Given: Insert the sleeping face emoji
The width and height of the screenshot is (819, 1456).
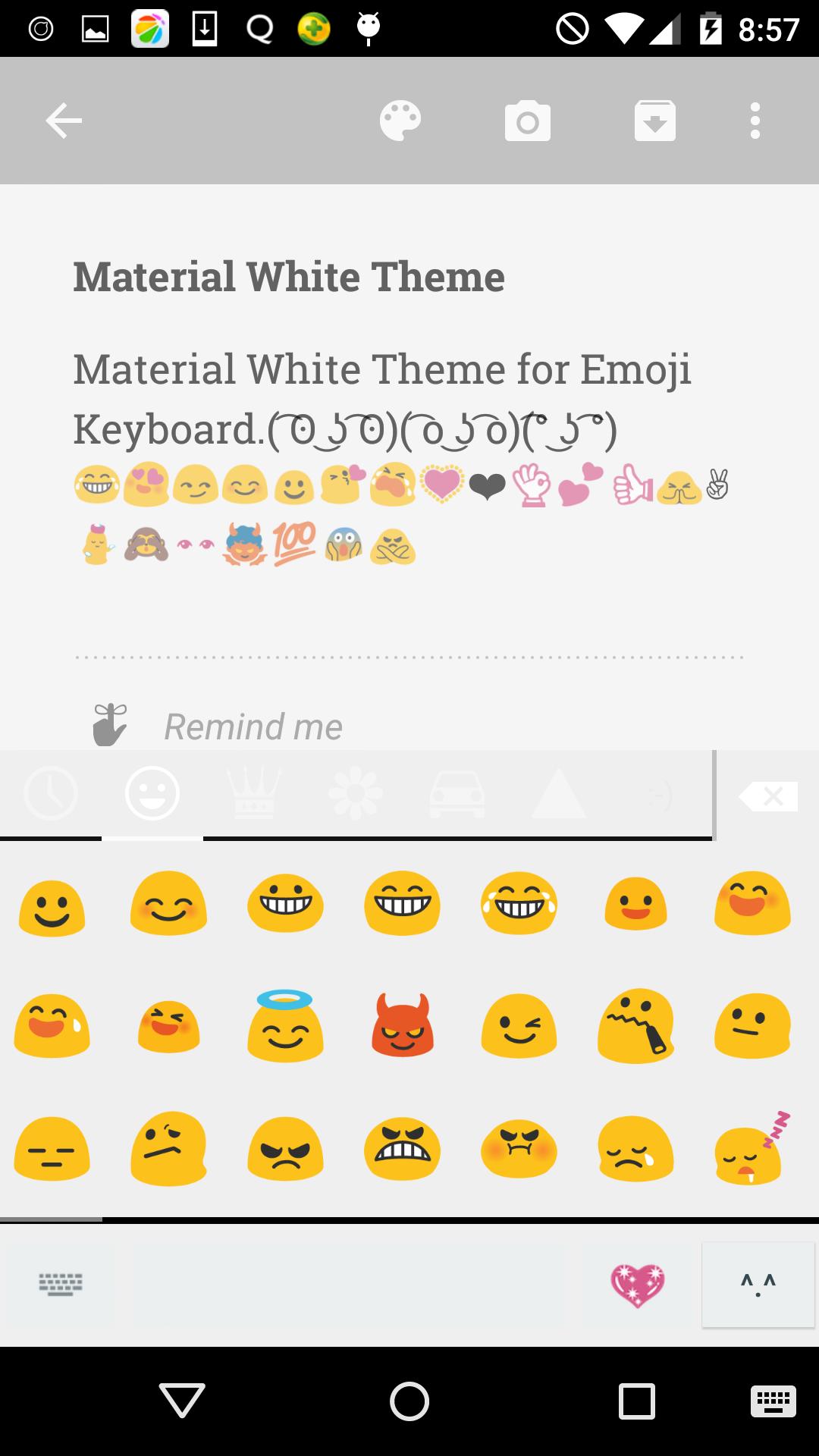Looking at the screenshot, I should [752, 1149].
